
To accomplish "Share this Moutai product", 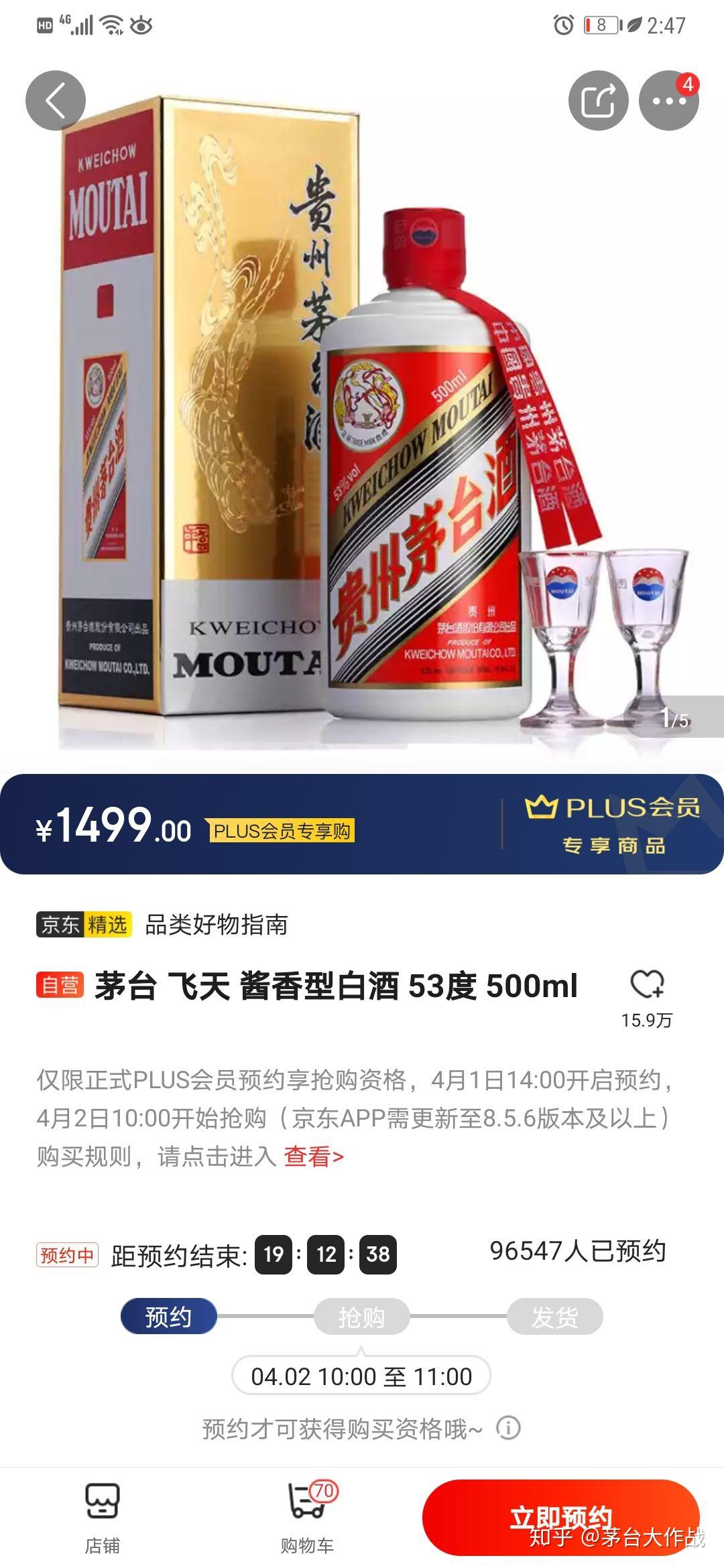I will click(598, 101).
